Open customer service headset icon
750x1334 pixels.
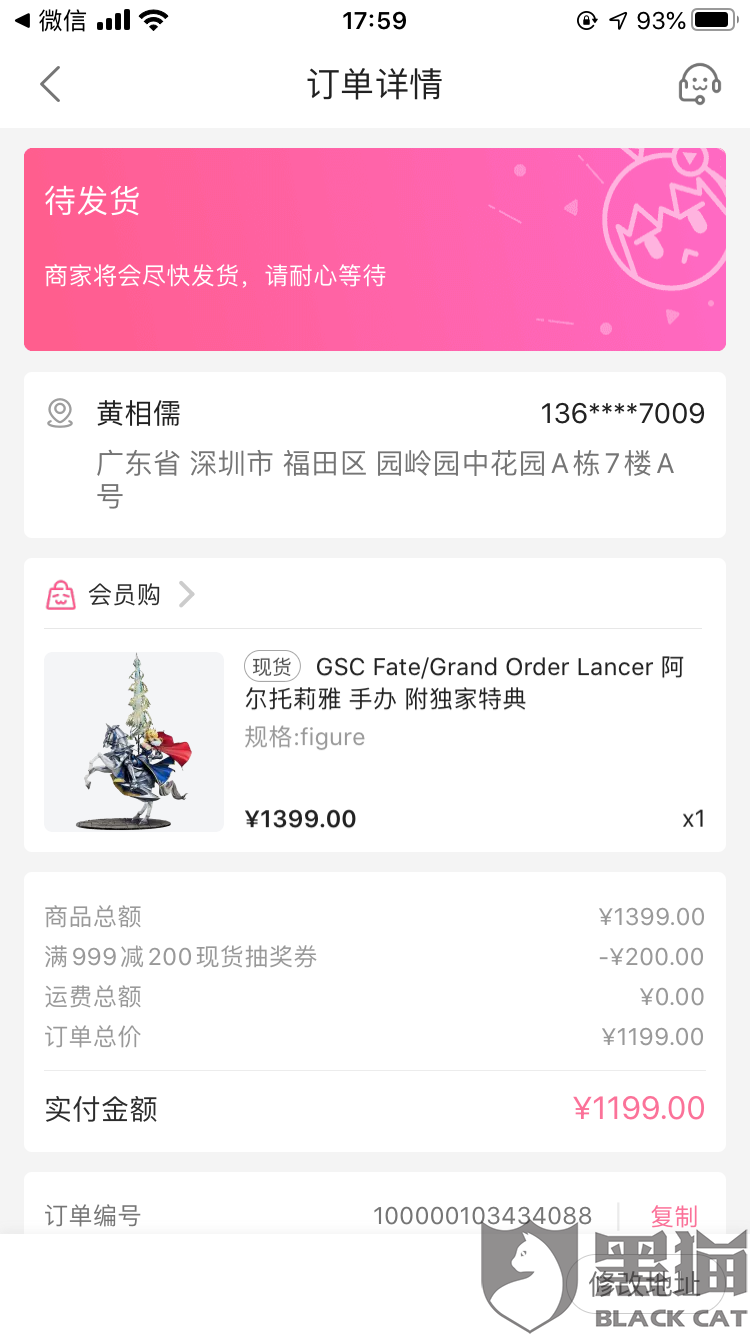click(x=699, y=84)
